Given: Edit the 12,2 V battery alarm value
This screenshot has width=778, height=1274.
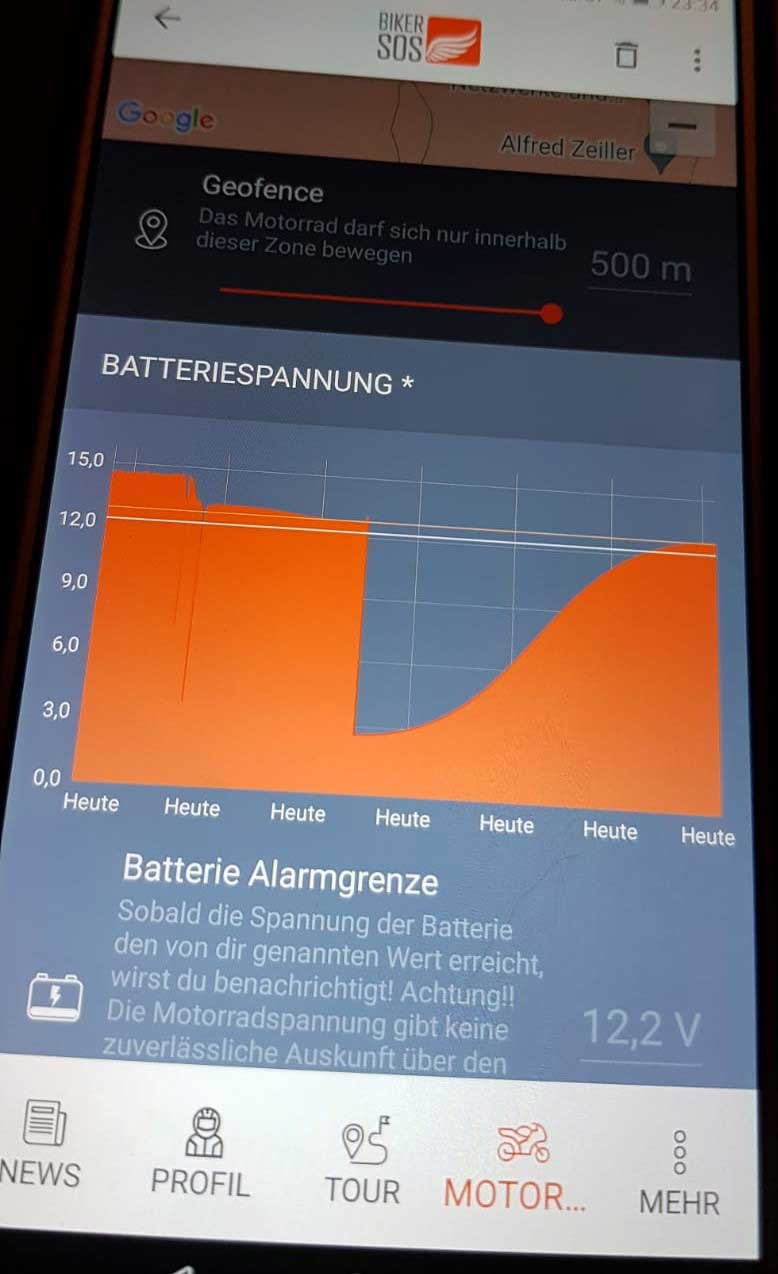Looking at the screenshot, I should click(641, 1029).
